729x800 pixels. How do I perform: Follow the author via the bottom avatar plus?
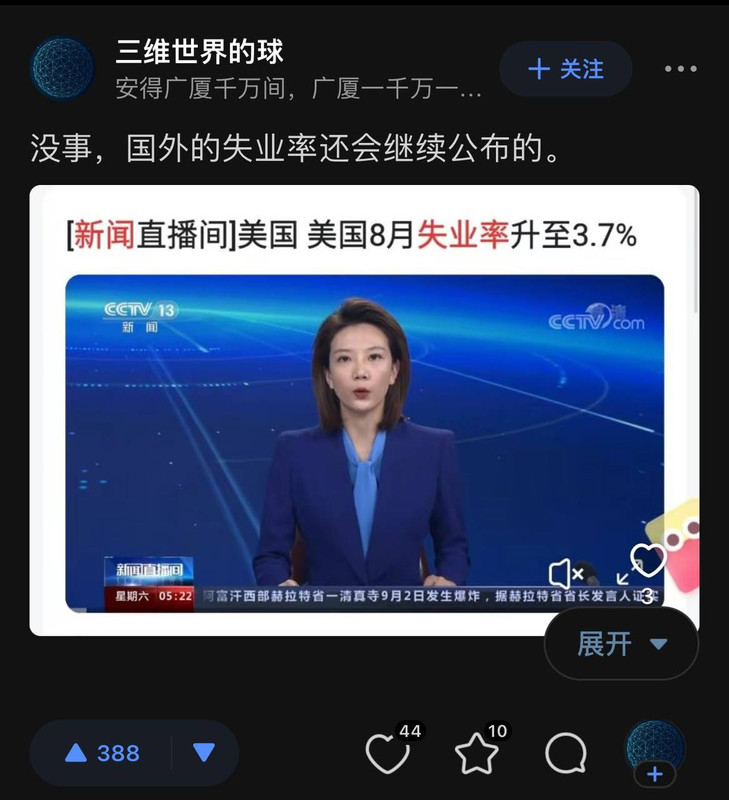click(655, 774)
